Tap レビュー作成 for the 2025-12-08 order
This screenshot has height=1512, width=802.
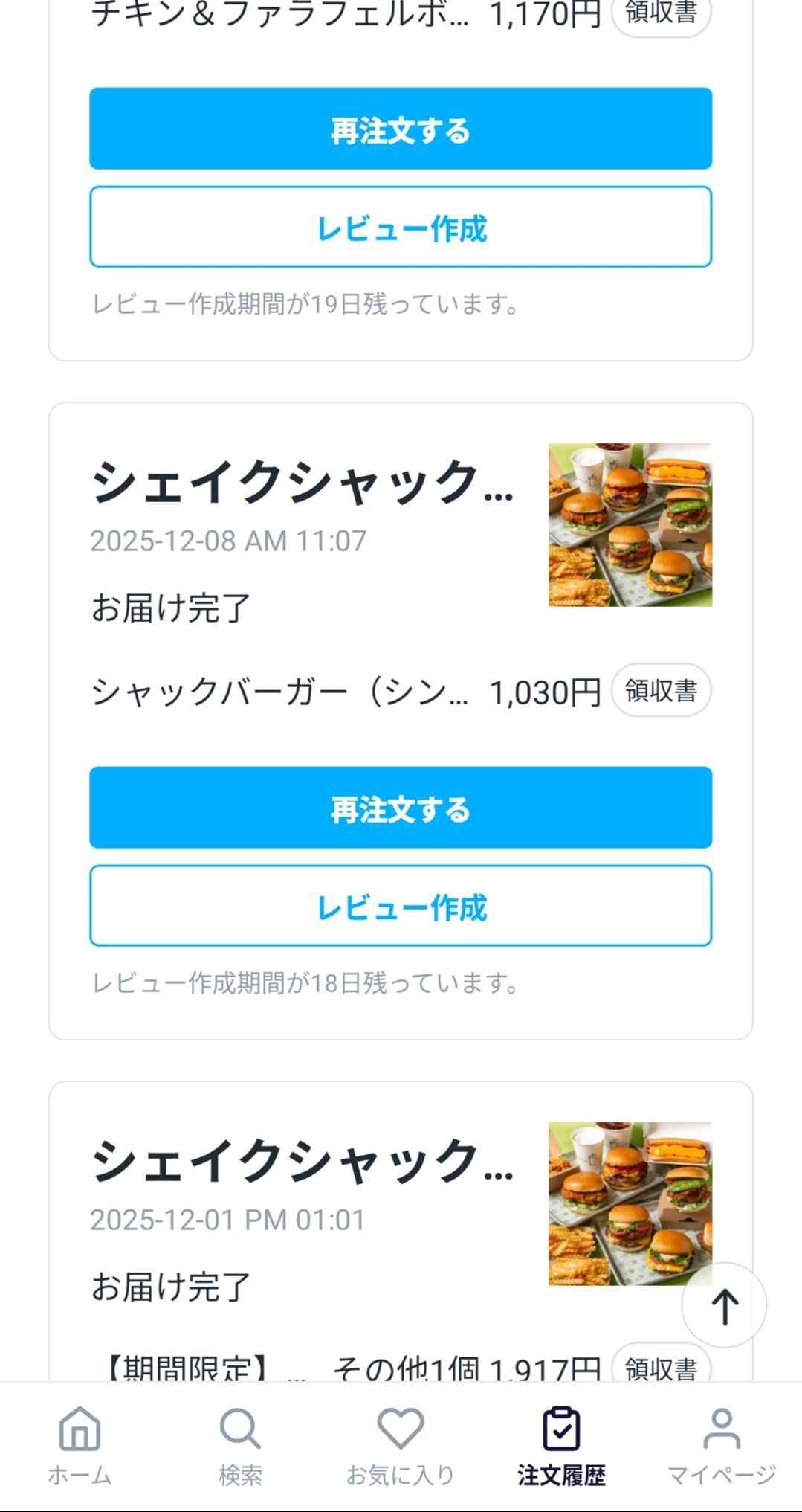[x=401, y=906]
